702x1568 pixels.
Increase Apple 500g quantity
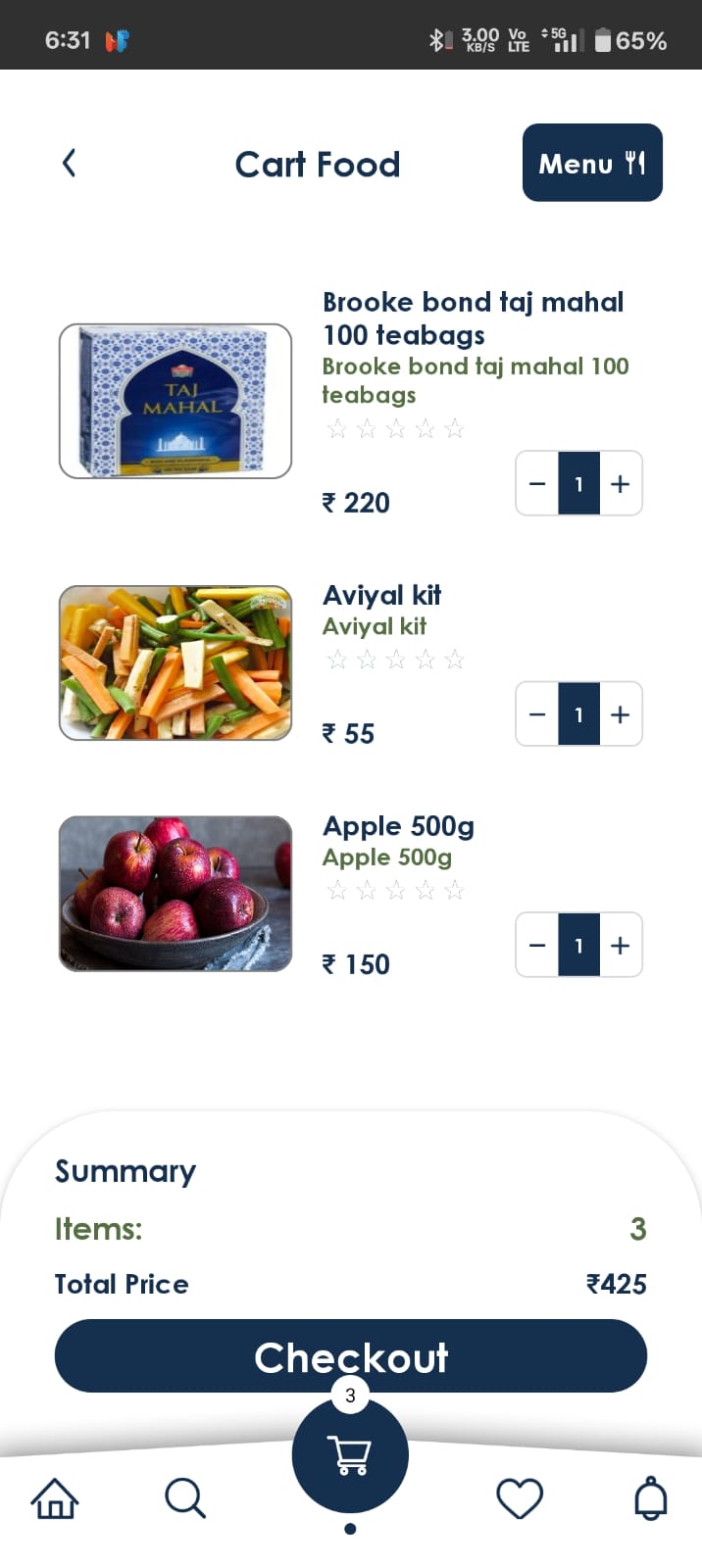point(621,946)
